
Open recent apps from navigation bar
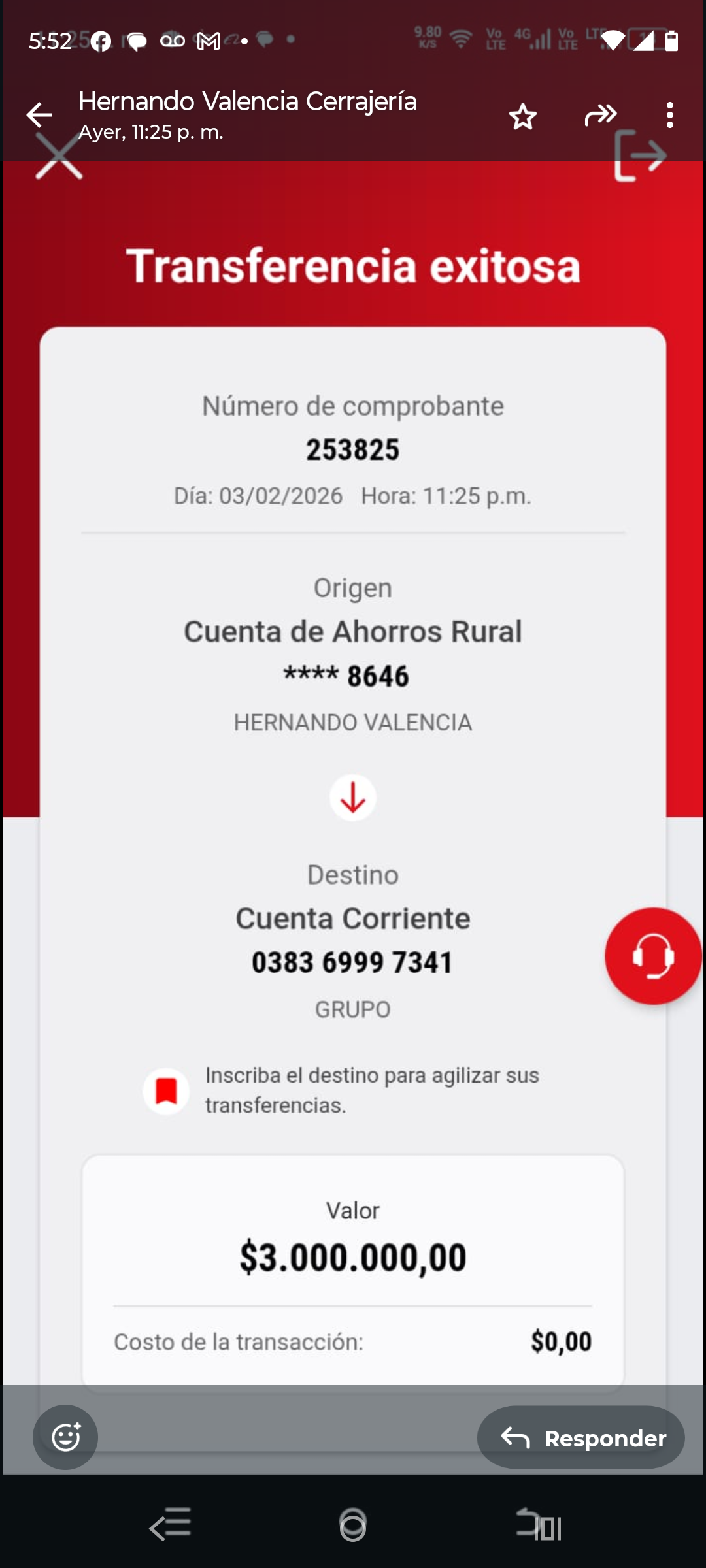tap(539, 1525)
